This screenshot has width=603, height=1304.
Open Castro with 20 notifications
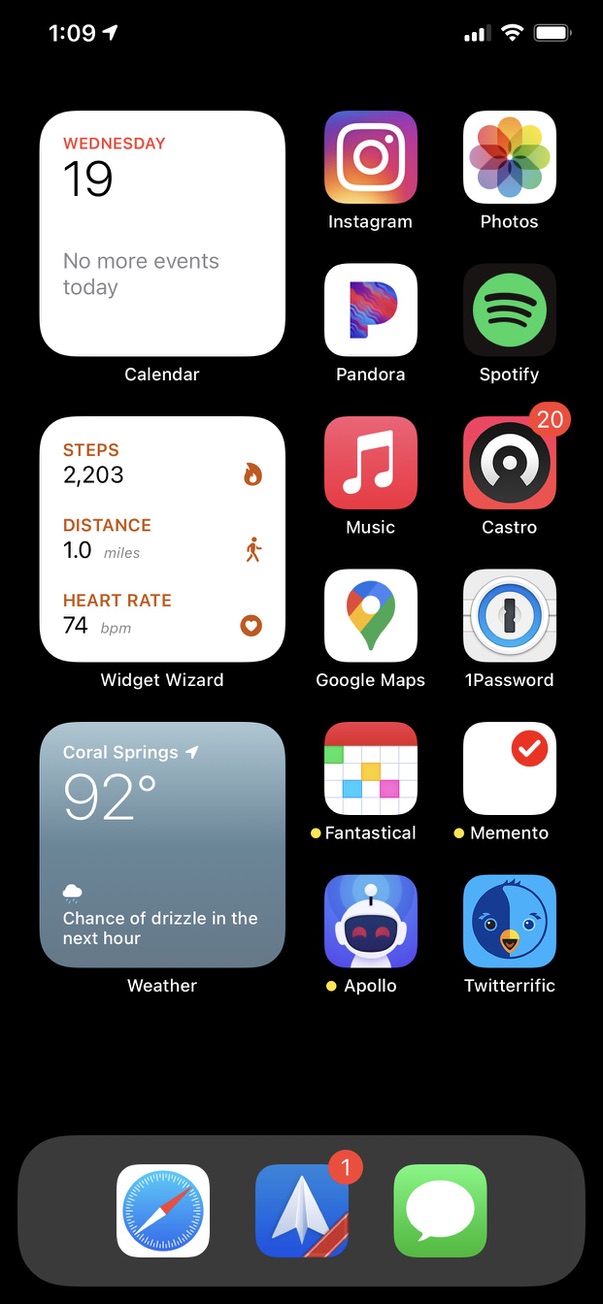[x=509, y=463]
